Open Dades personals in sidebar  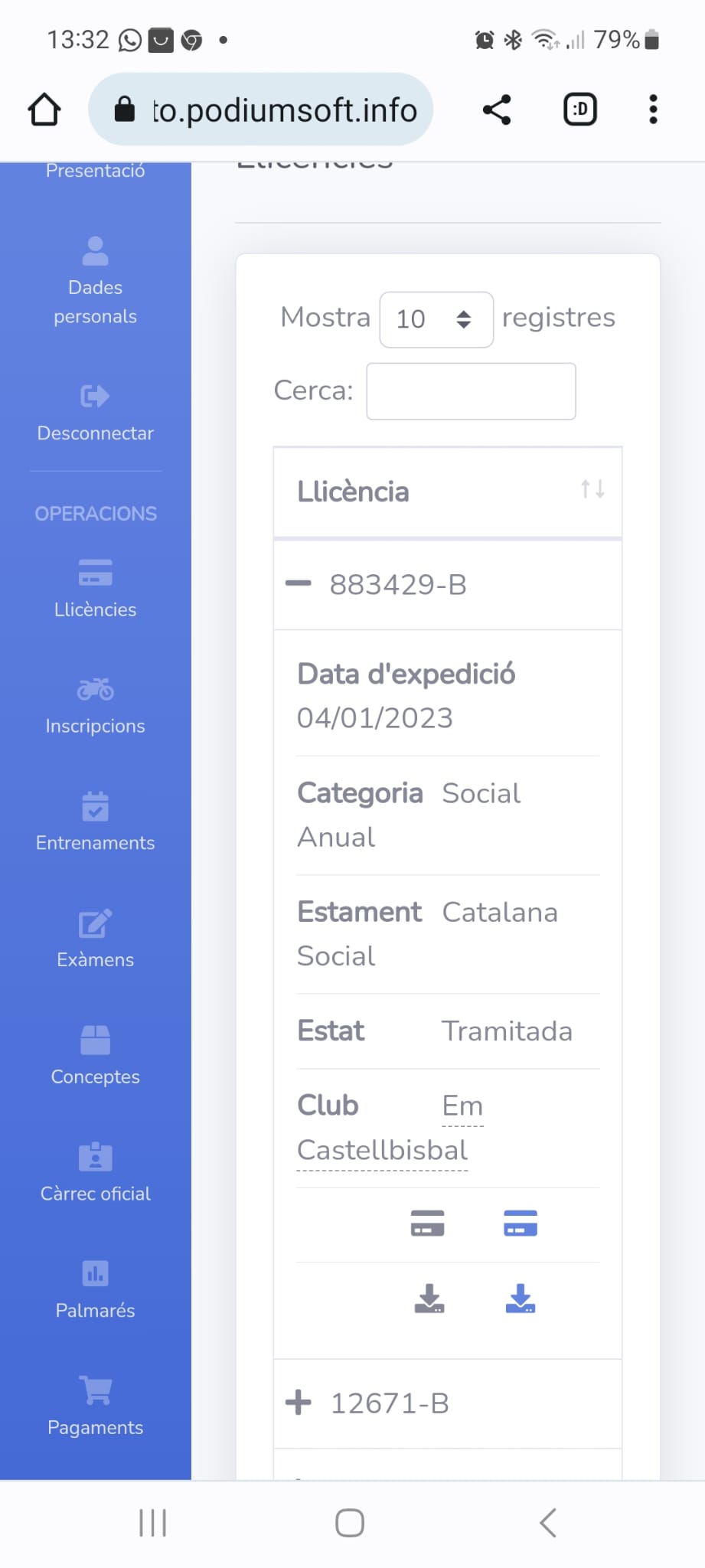click(x=95, y=281)
